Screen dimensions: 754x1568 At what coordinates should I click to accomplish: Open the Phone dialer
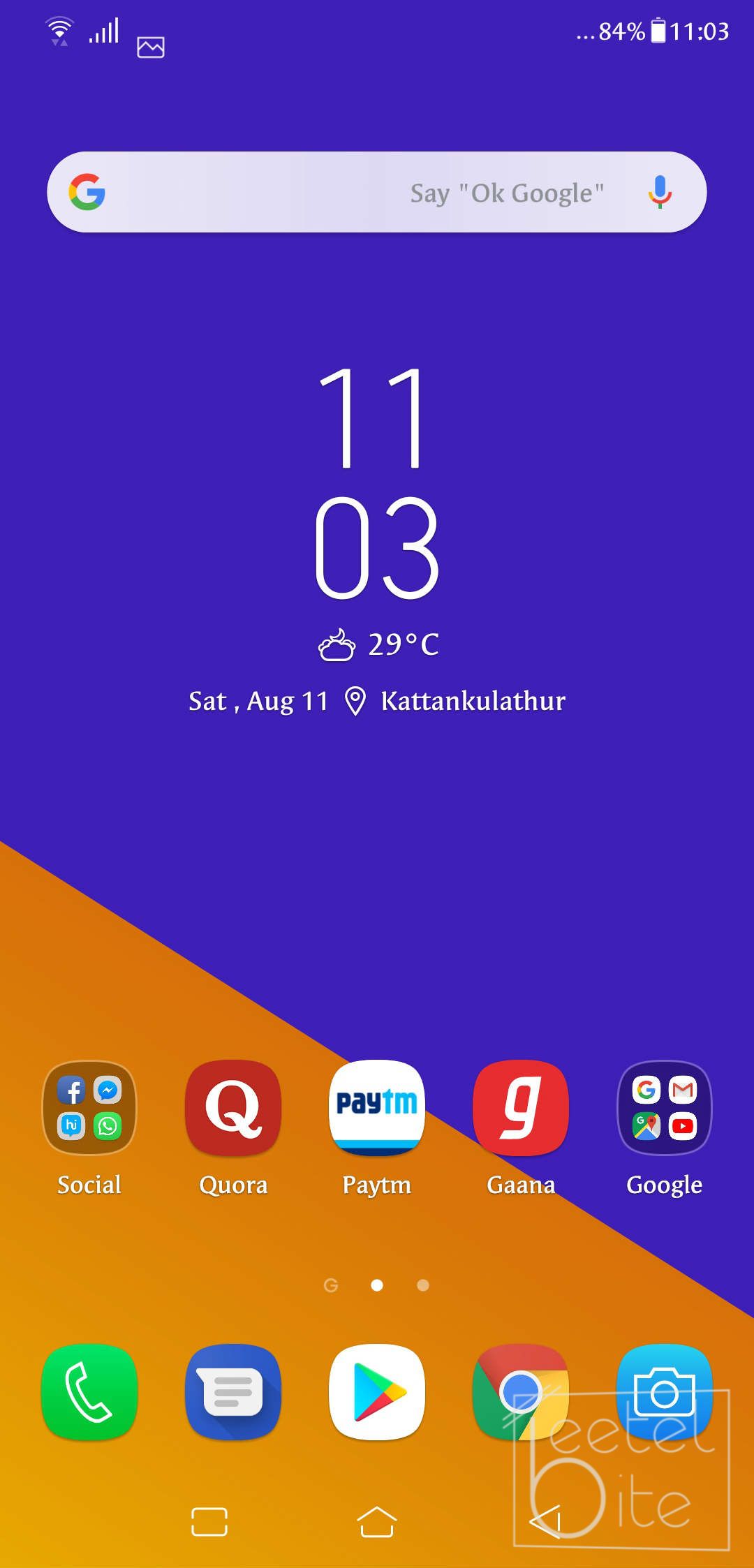(x=90, y=1392)
